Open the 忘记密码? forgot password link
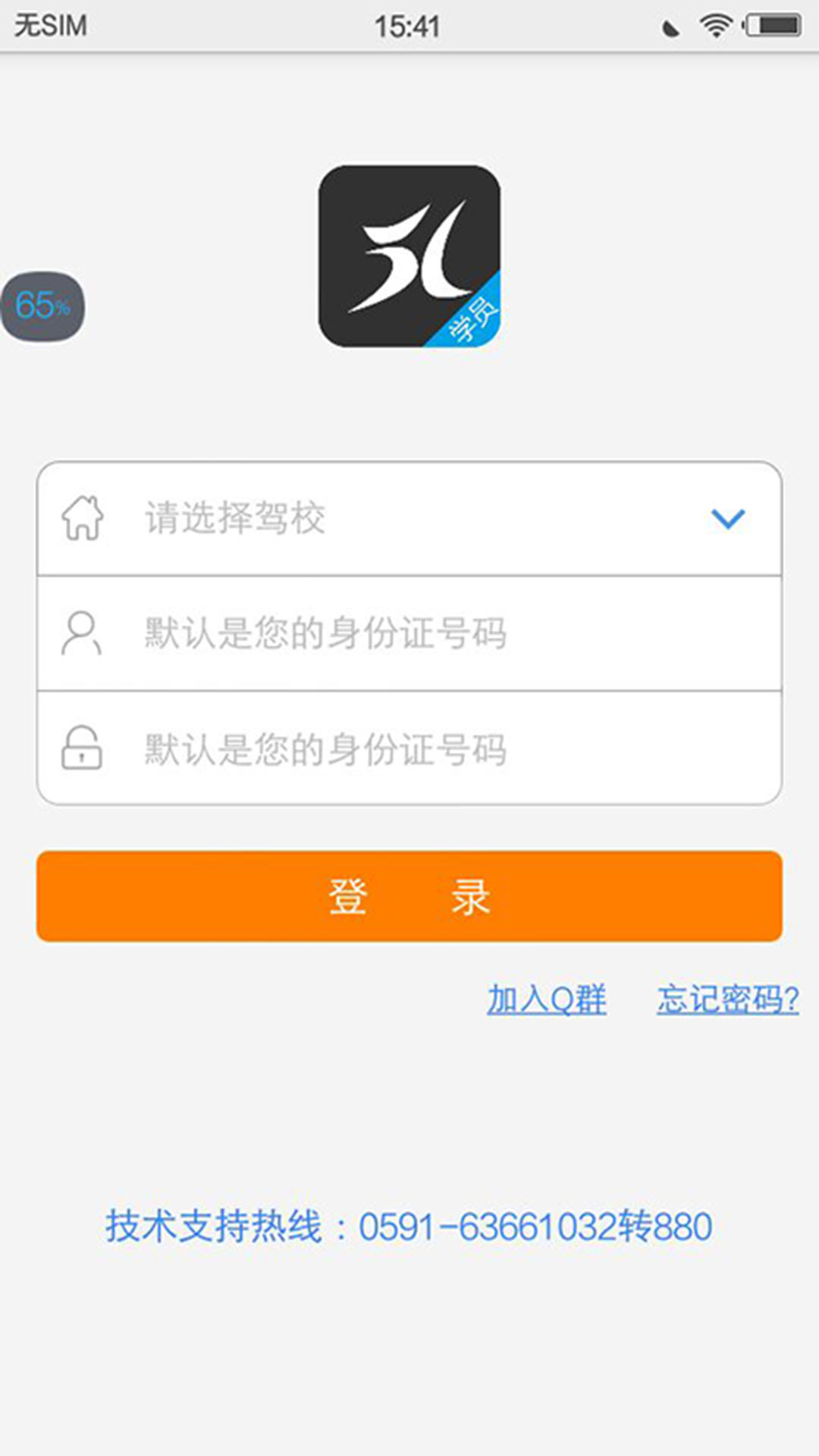This screenshot has height=1456, width=819. [727, 999]
